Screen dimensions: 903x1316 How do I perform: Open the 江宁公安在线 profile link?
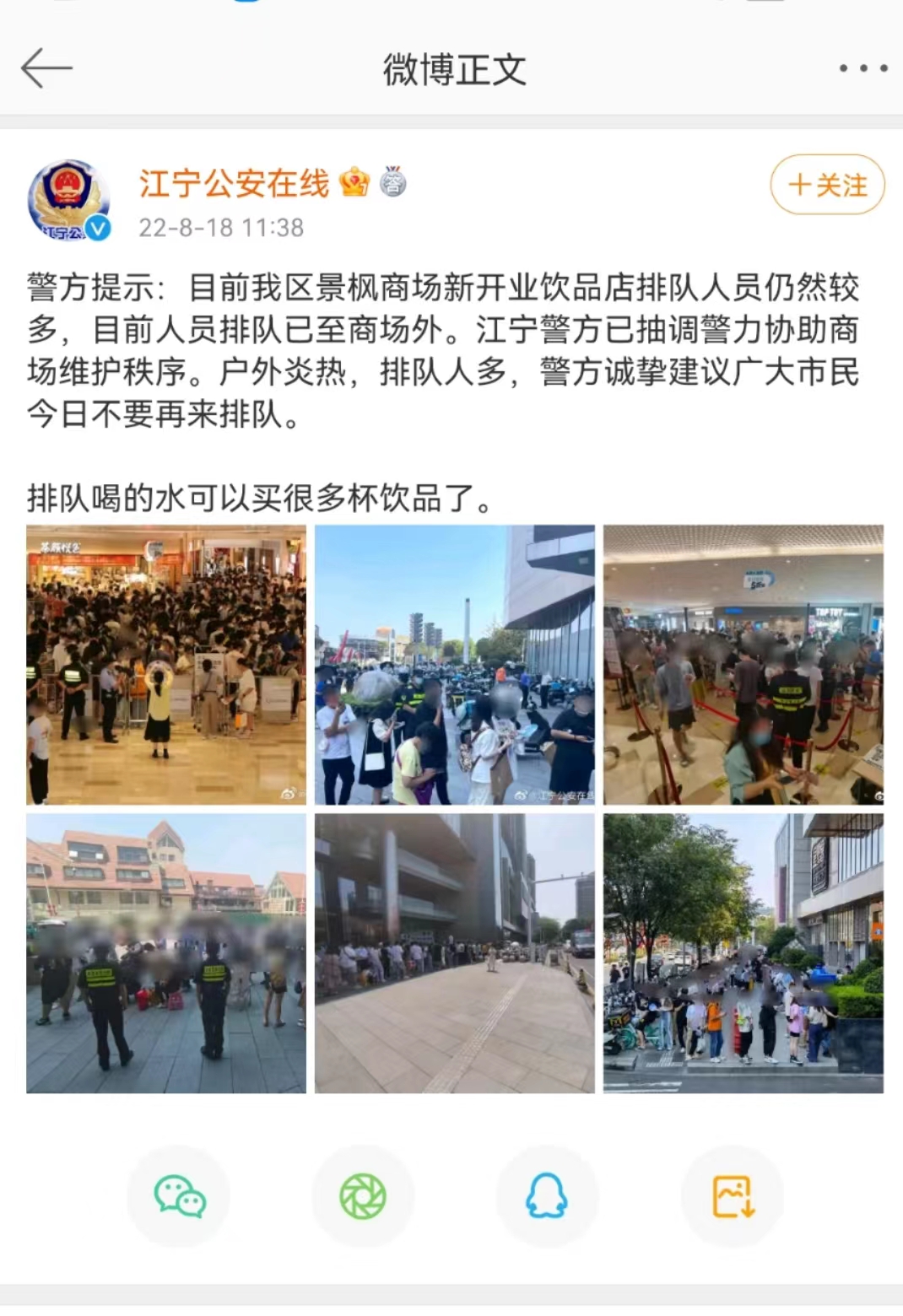234,182
